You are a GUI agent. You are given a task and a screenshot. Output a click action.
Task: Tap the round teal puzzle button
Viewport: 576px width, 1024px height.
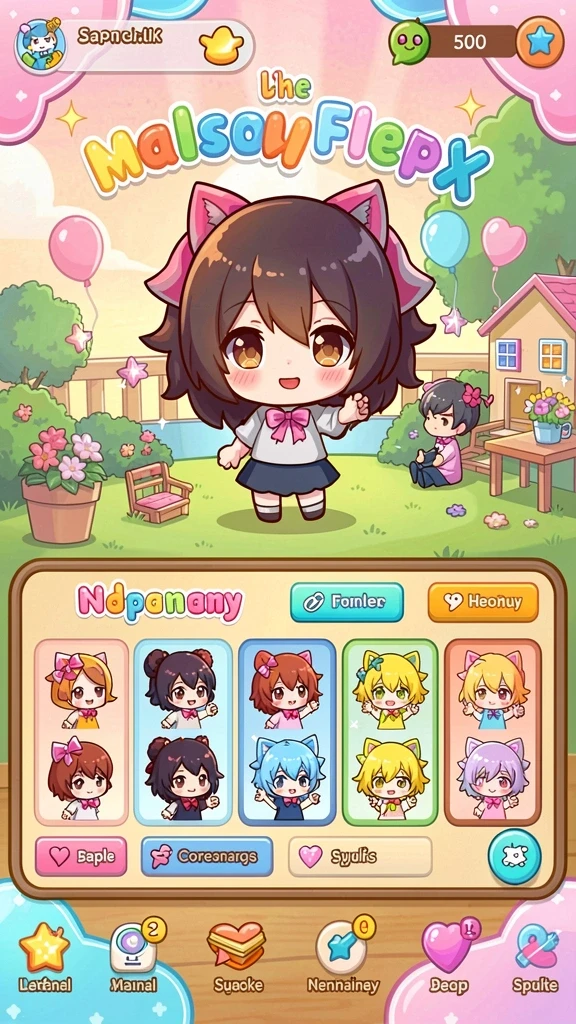(x=515, y=856)
